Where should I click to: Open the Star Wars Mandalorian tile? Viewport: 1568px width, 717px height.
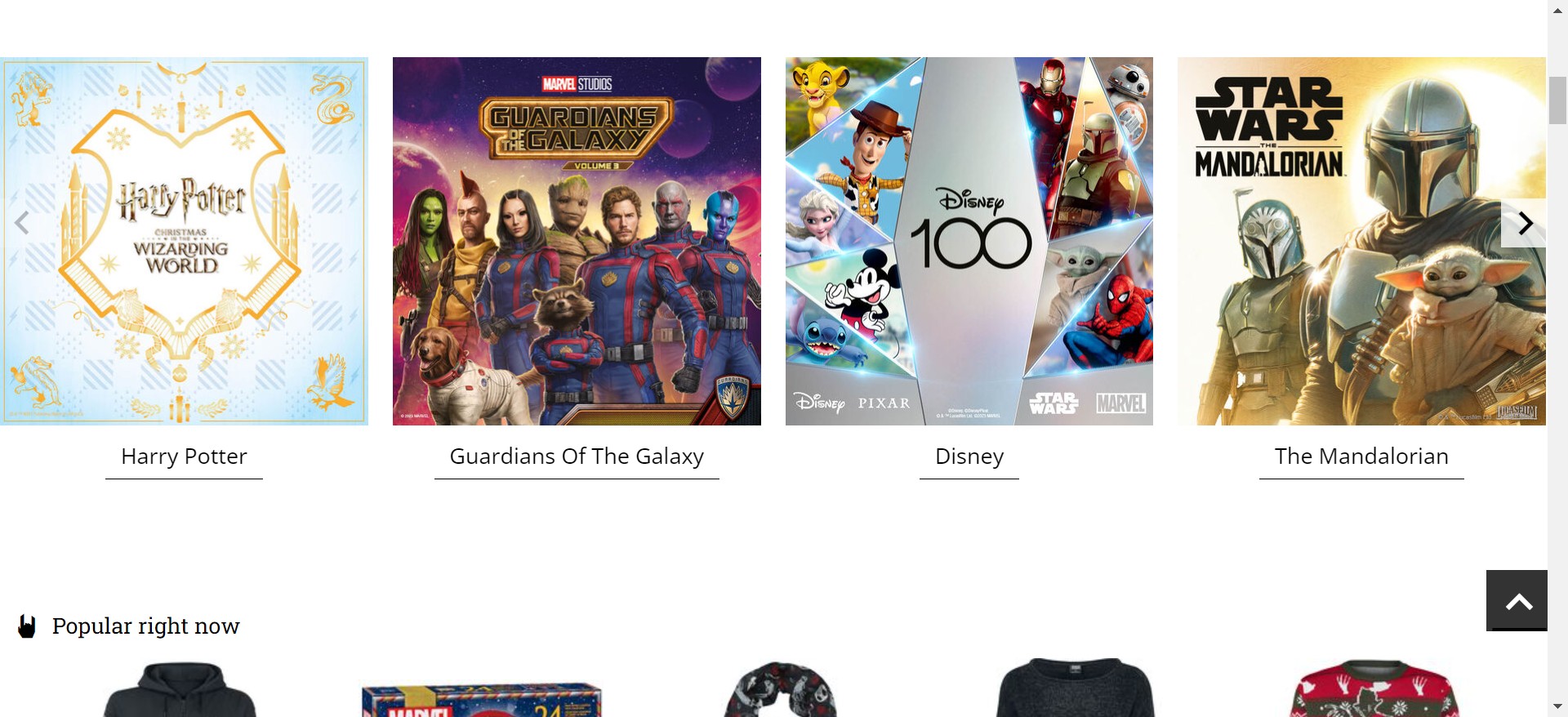pos(1361,241)
